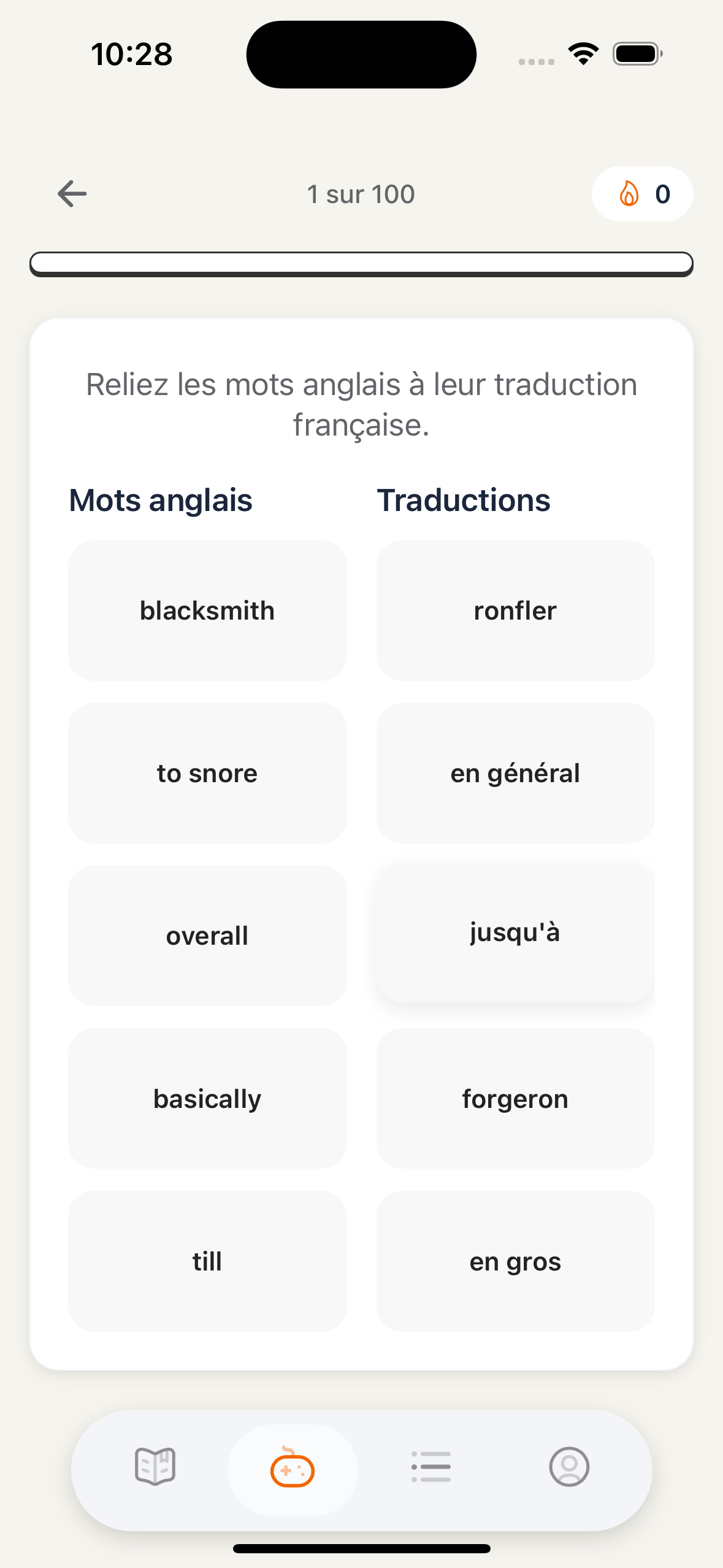The width and height of the screenshot is (723, 1568).
Task: Click the orange flame streak icon
Action: 627,194
